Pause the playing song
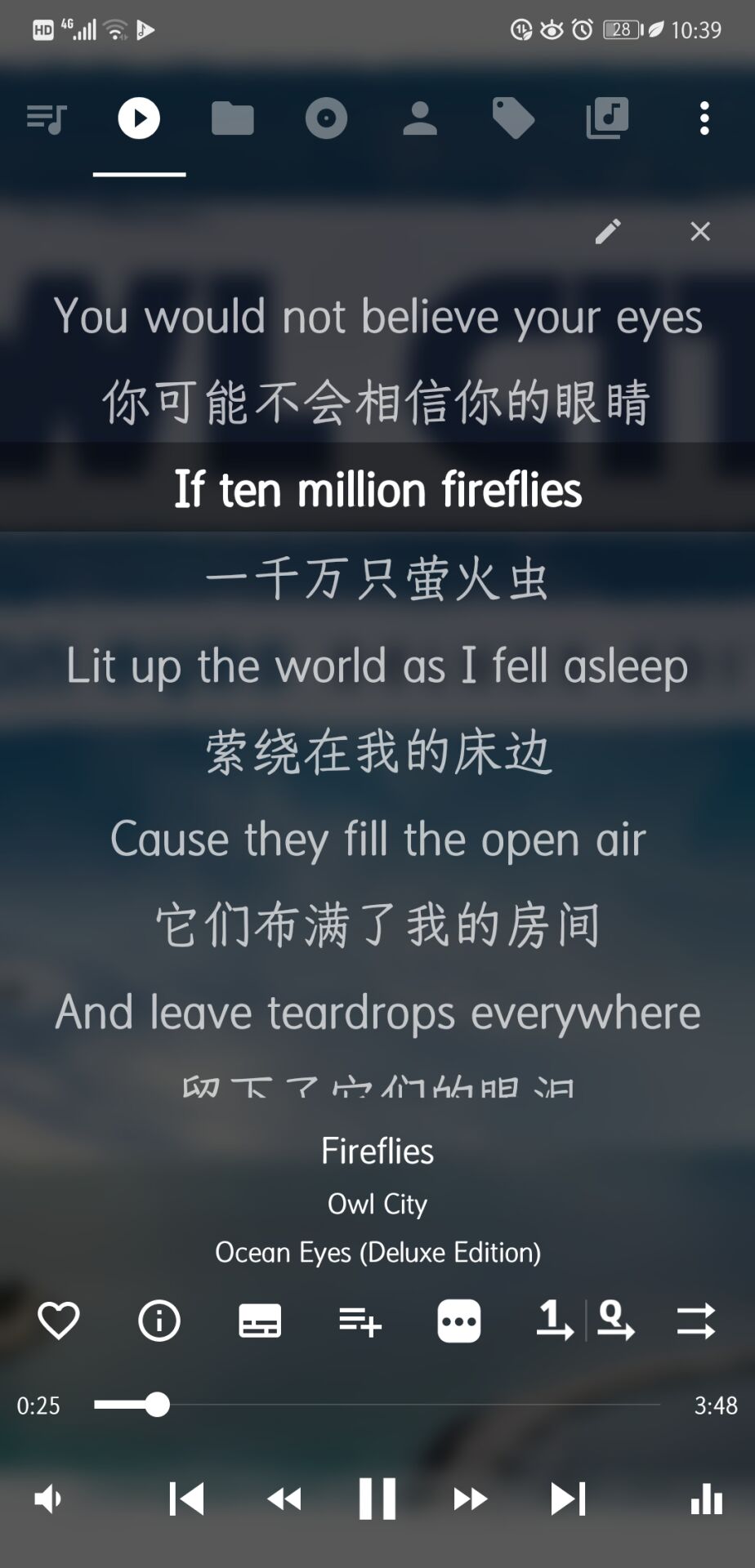Viewport: 755px width, 1568px height. pos(377,1499)
